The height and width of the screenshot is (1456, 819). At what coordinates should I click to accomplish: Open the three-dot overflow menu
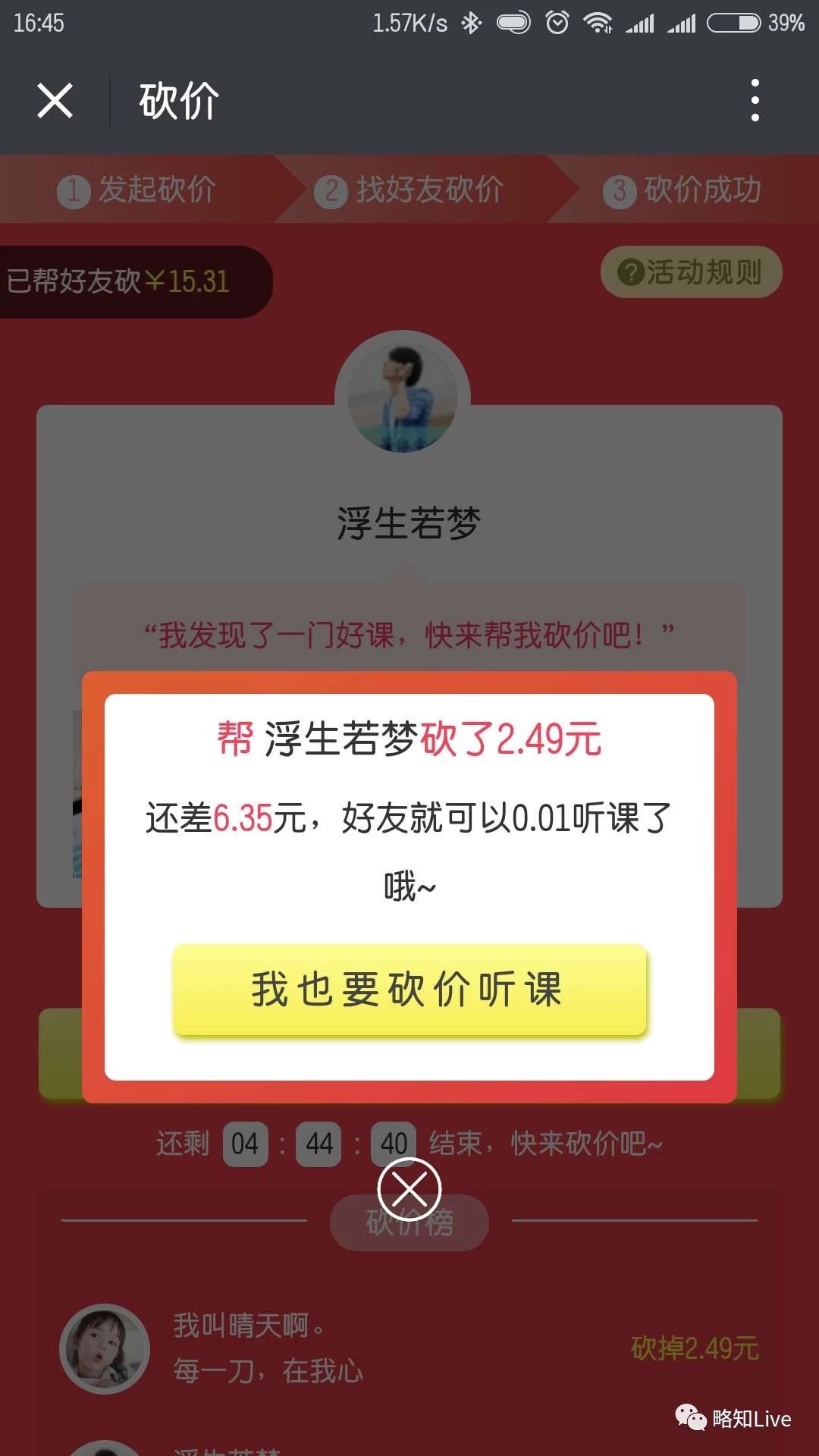(755, 100)
